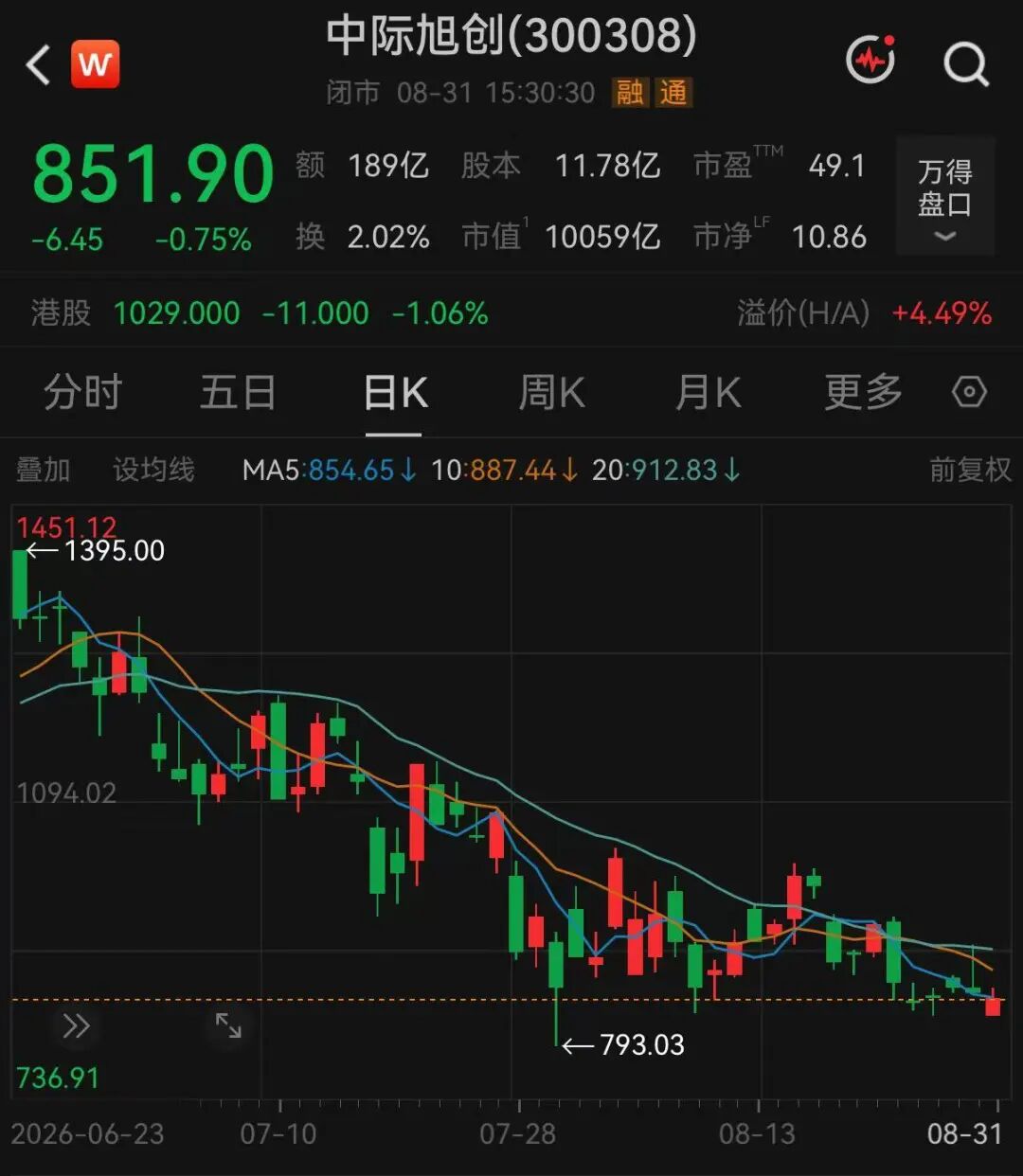Screen dimensions: 1023x1176
Task: Open the stock search magnifier
Action: coord(965,64)
